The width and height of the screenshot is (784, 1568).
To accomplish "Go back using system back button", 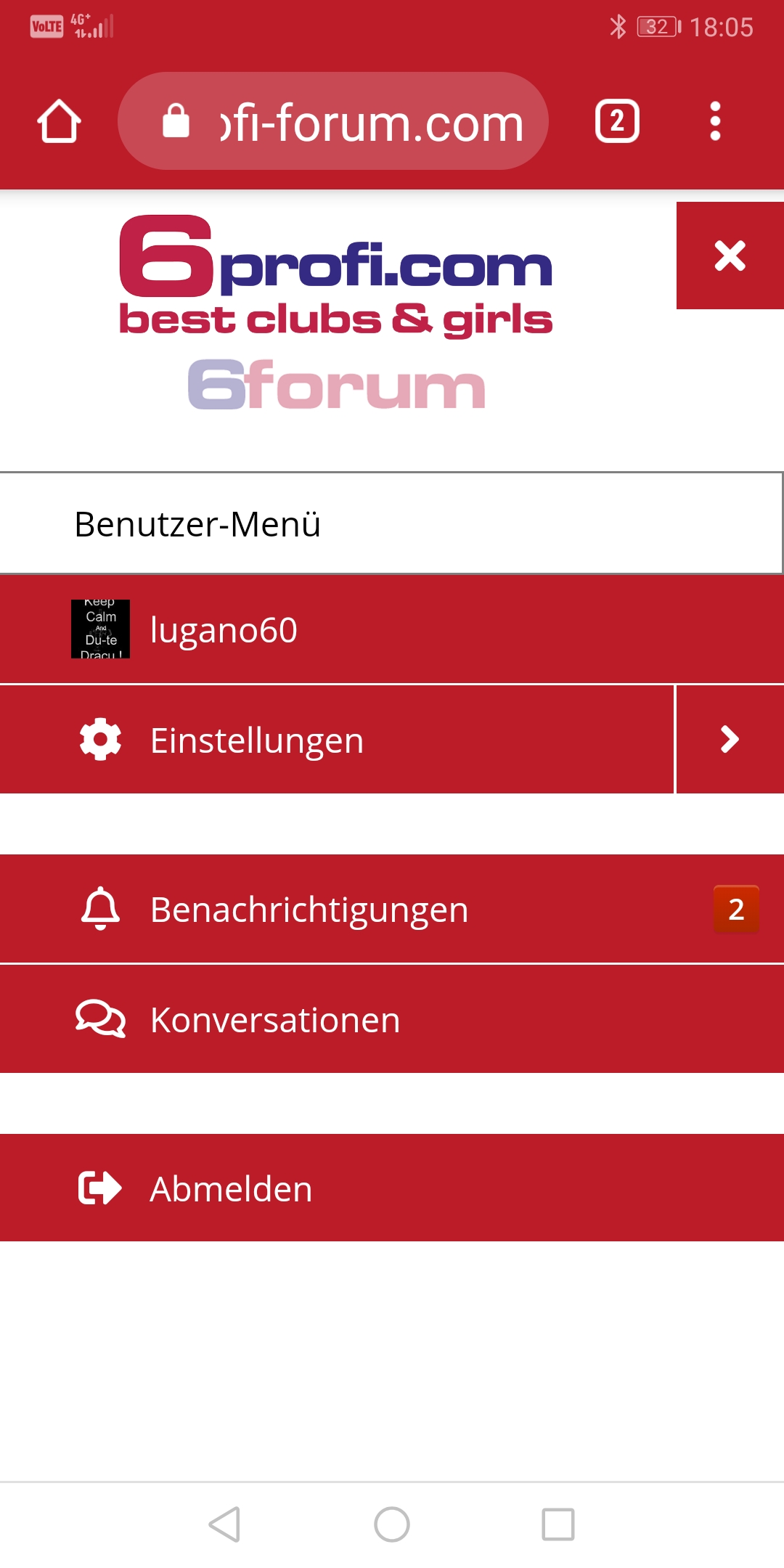I will (224, 1524).
